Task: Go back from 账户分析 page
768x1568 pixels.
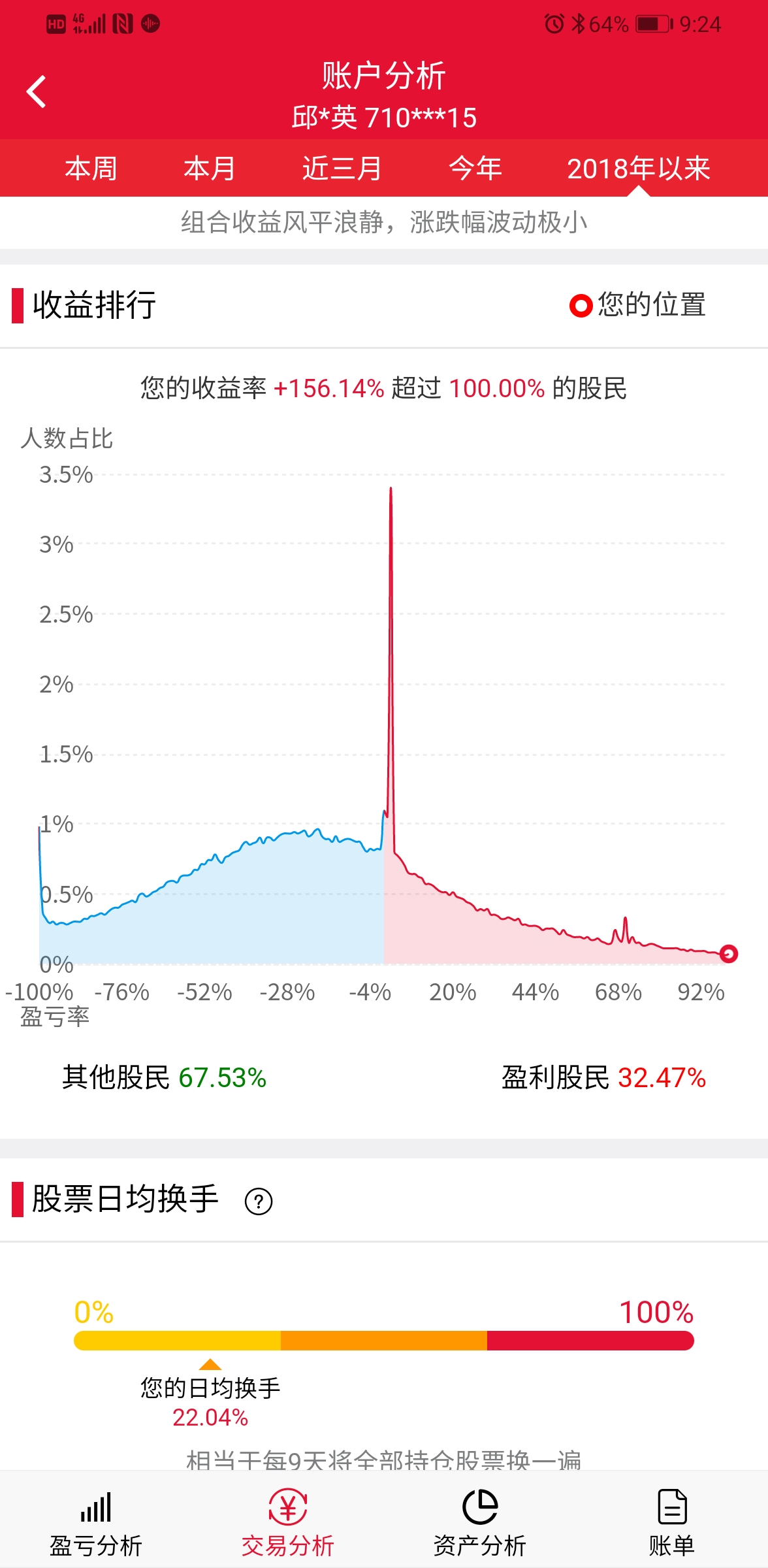Action: tap(37, 91)
